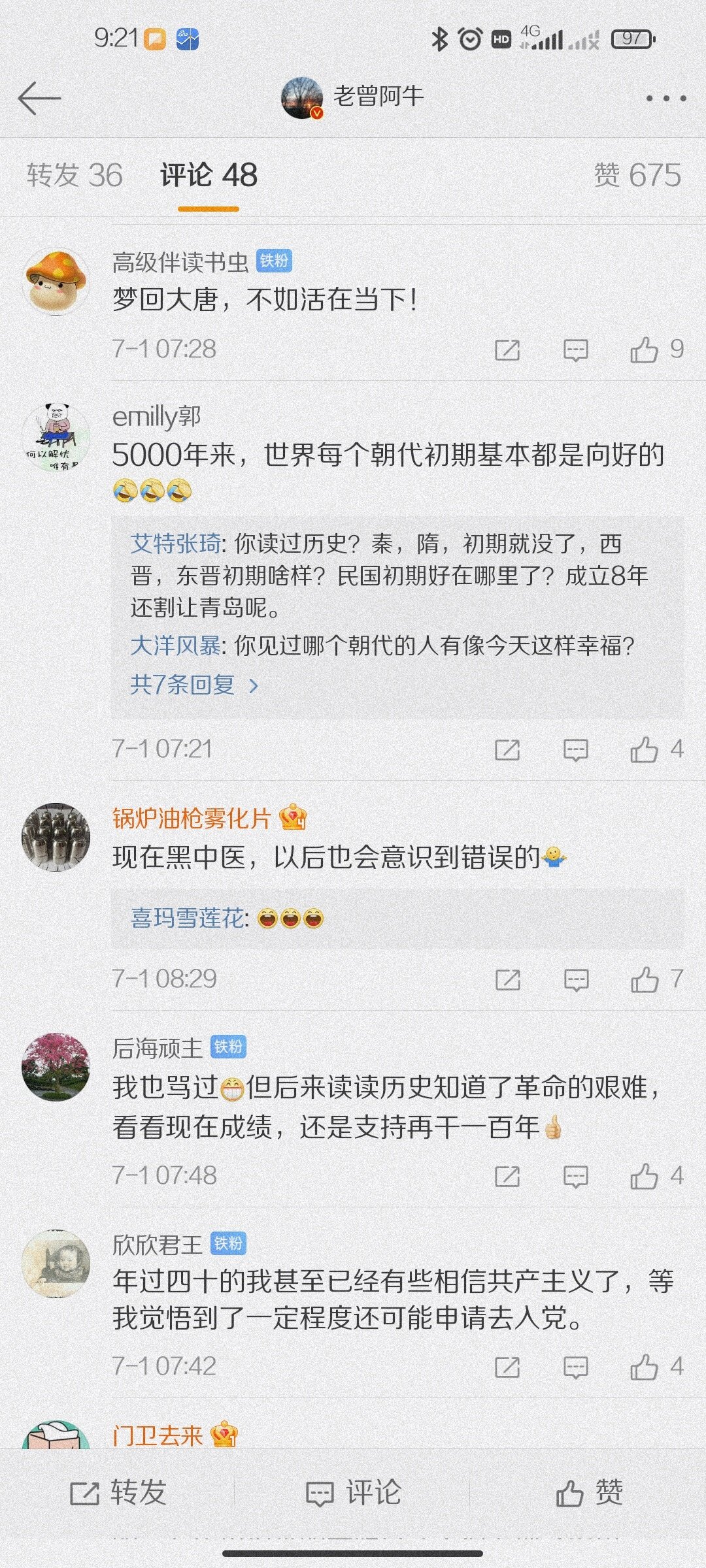706x1568 pixels.
Task: Switch to the 转发 36 tab
Action: point(75,175)
